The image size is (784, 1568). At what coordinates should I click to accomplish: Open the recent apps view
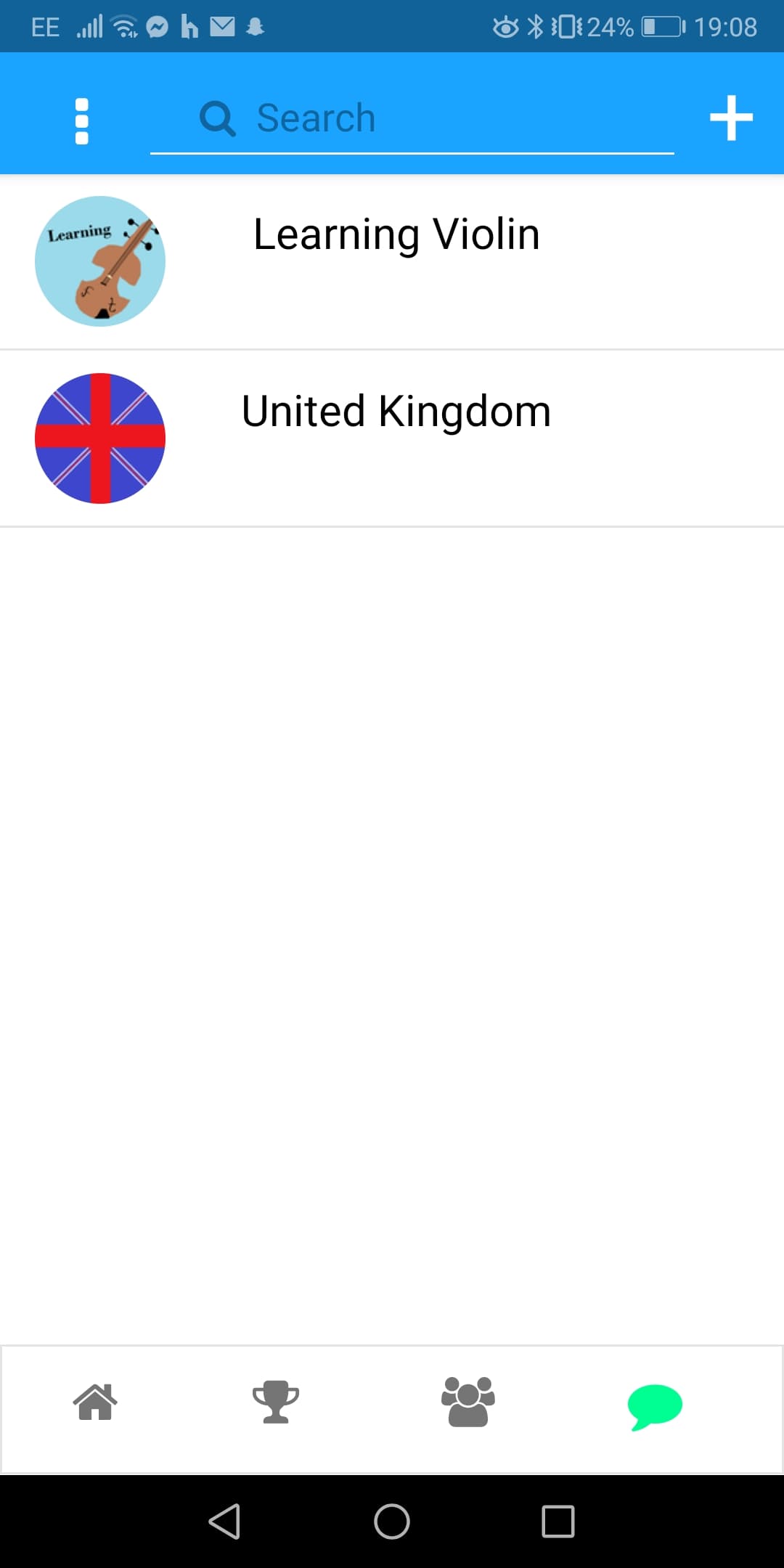[x=558, y=1522]
